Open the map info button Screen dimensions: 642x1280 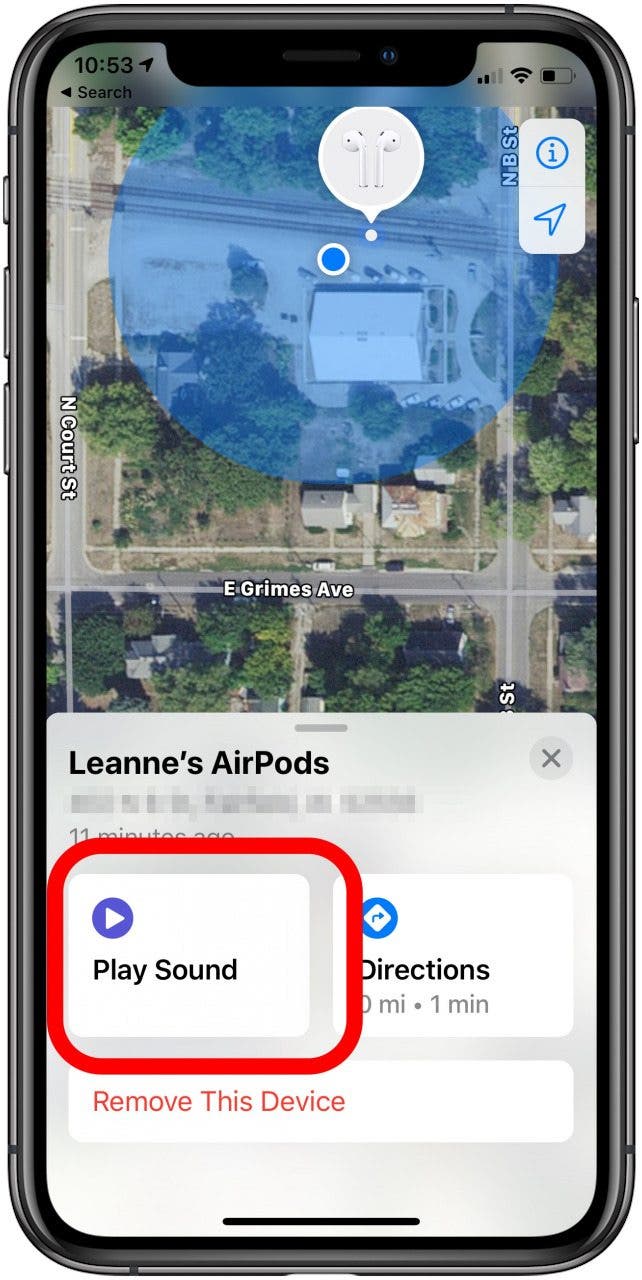552,153
